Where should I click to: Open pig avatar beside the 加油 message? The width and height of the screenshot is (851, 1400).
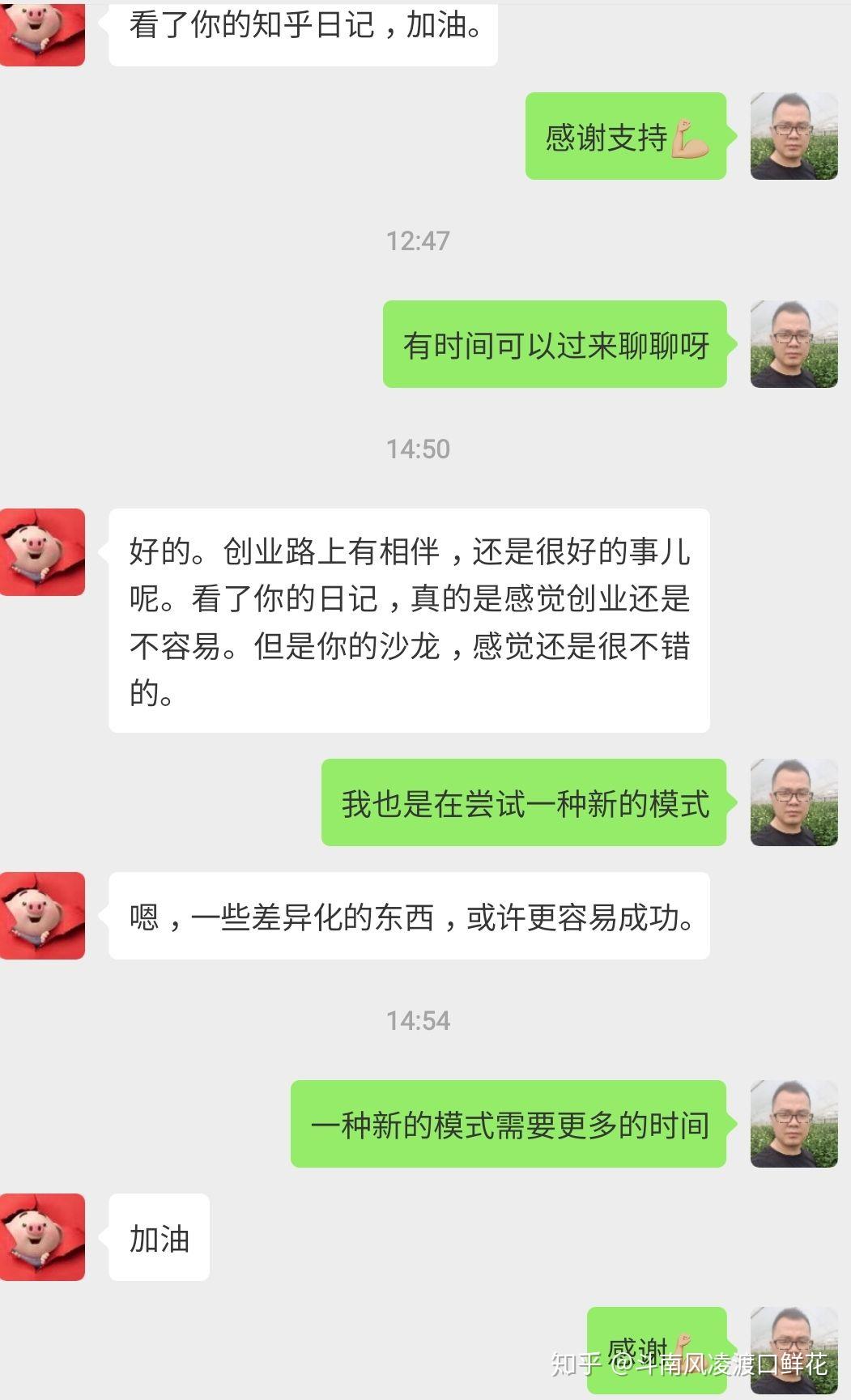pyautogui.click(x=42, y=1236)
